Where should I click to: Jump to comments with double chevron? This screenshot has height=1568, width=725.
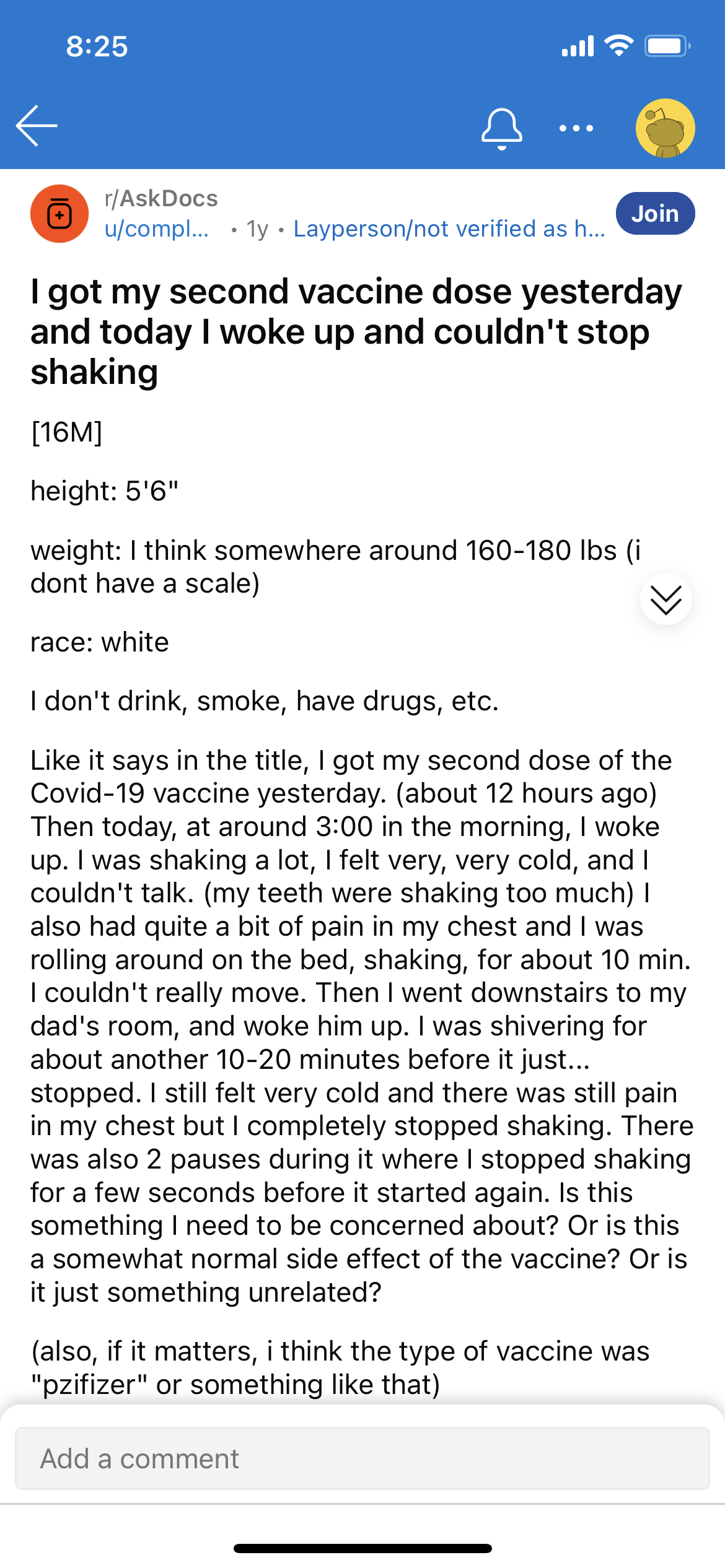tap(666, 599)
